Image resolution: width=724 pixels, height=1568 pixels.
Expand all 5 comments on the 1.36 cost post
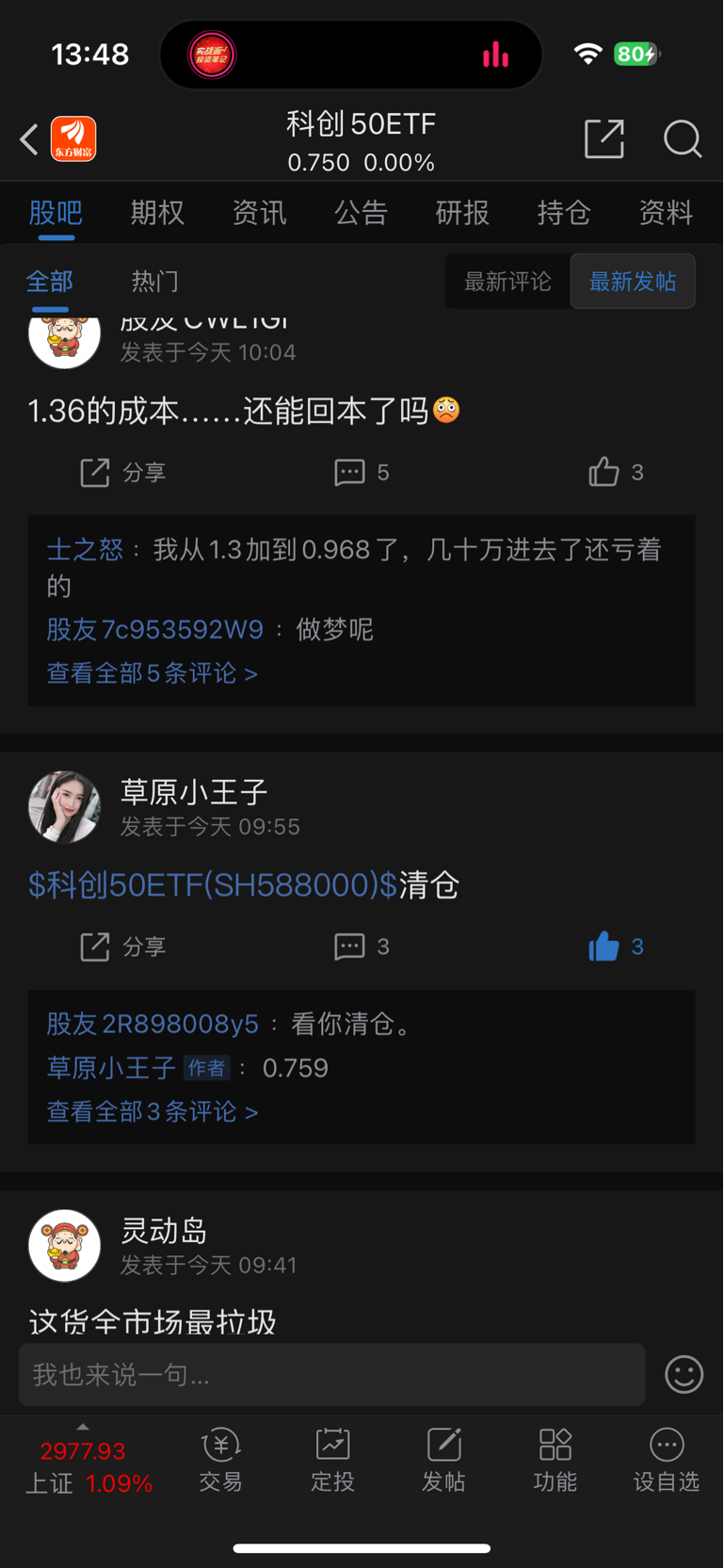tap(151, 672)
